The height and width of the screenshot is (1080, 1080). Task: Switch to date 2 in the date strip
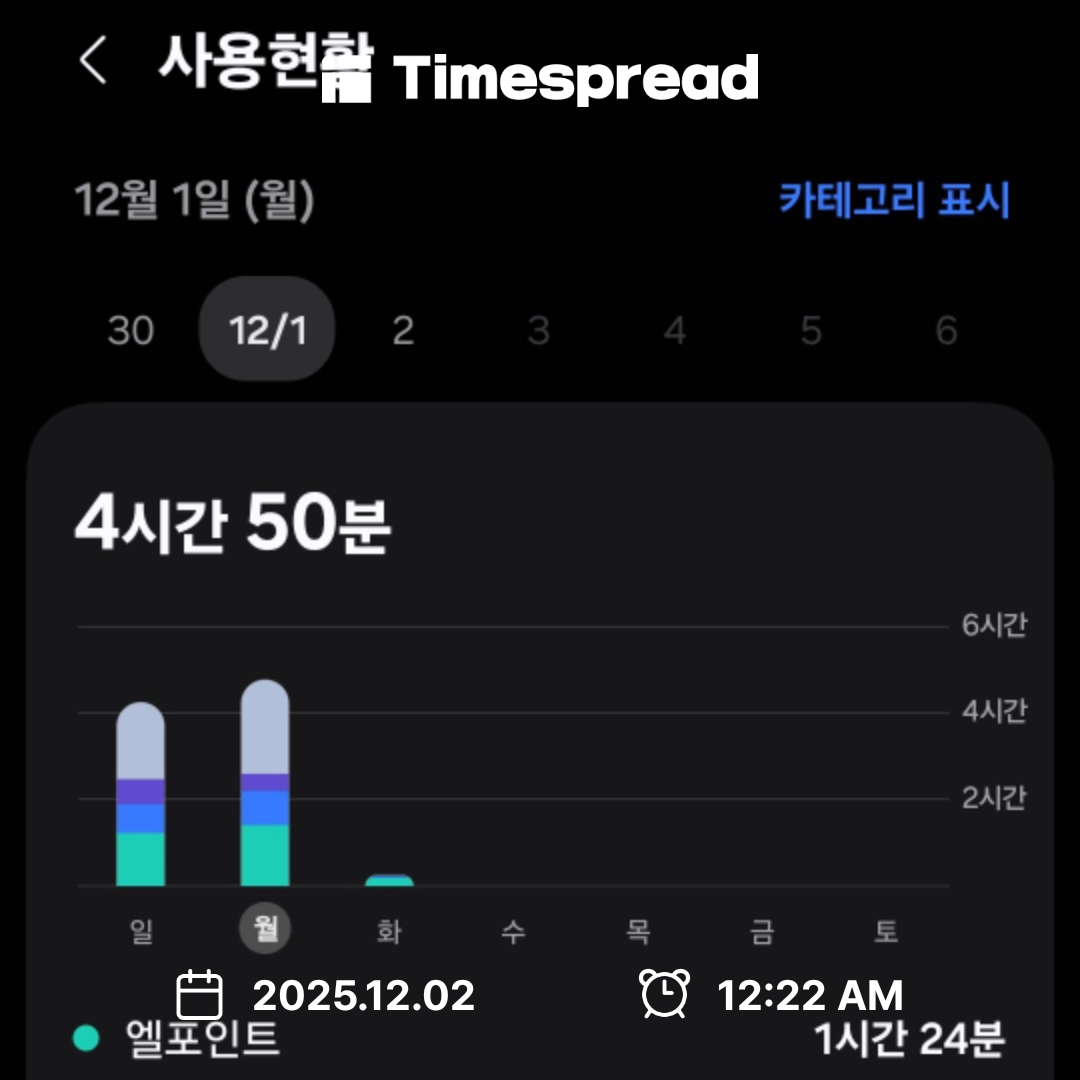(x=403, y=330)
